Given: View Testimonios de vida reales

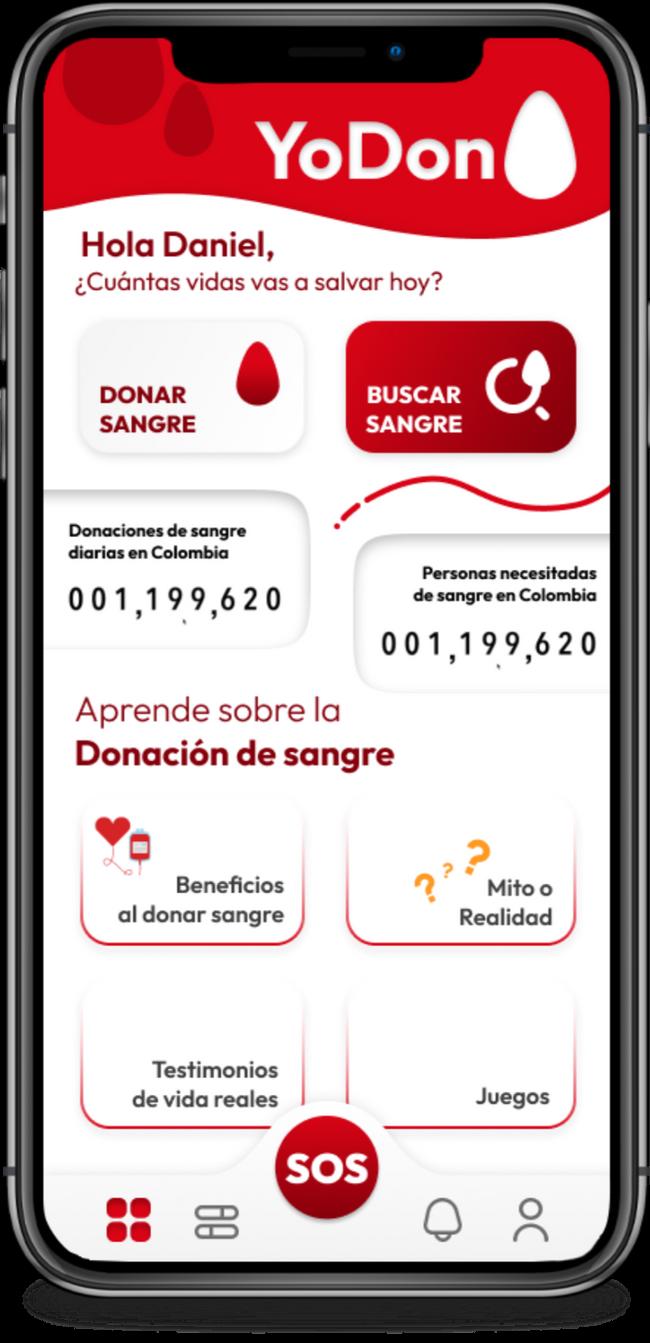Looking at the screenshot, I should tap(192, 1055).
